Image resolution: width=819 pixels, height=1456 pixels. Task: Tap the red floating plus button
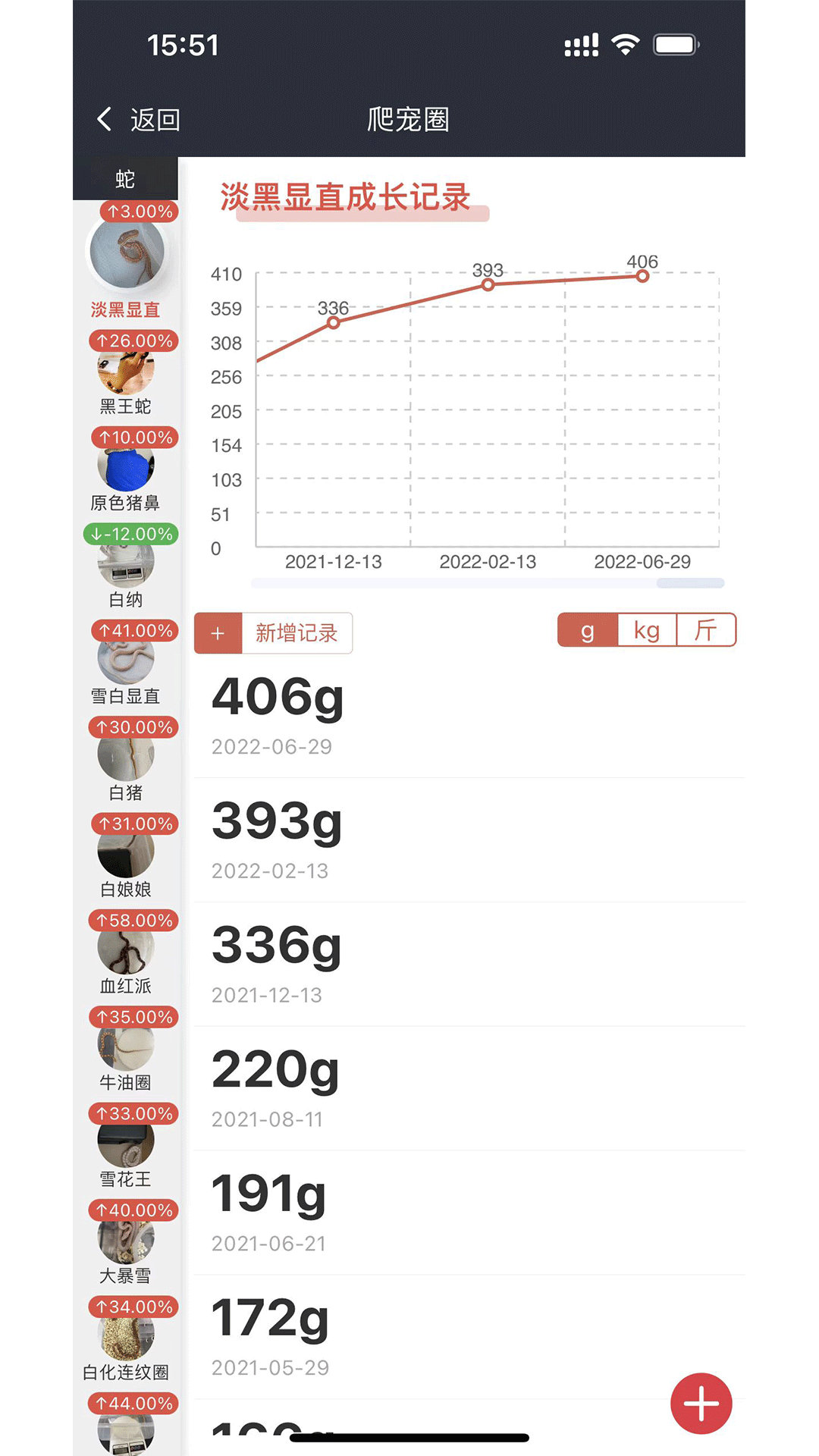tap(700, 1404)
